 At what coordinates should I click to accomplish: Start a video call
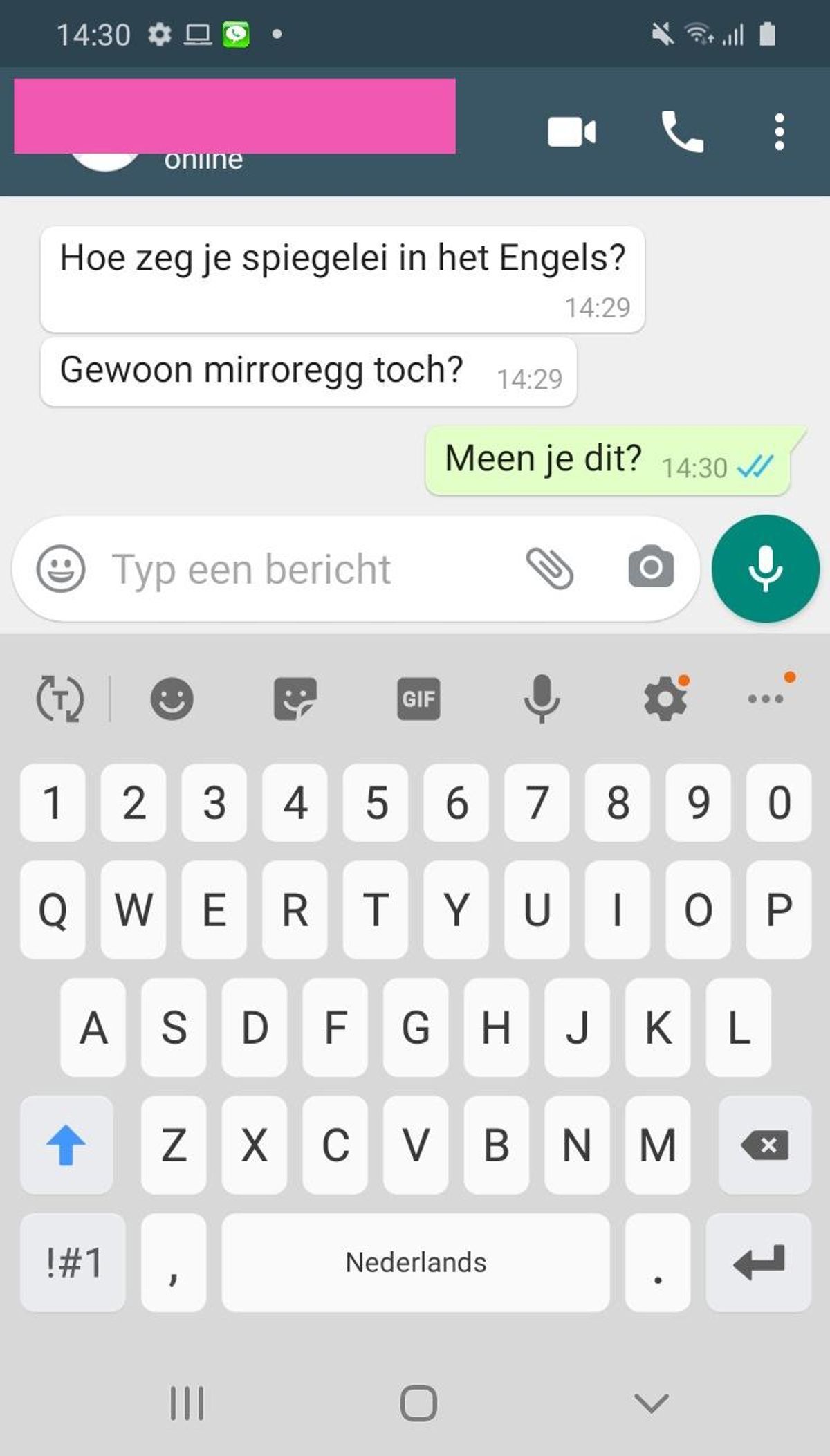coord(571,131)
